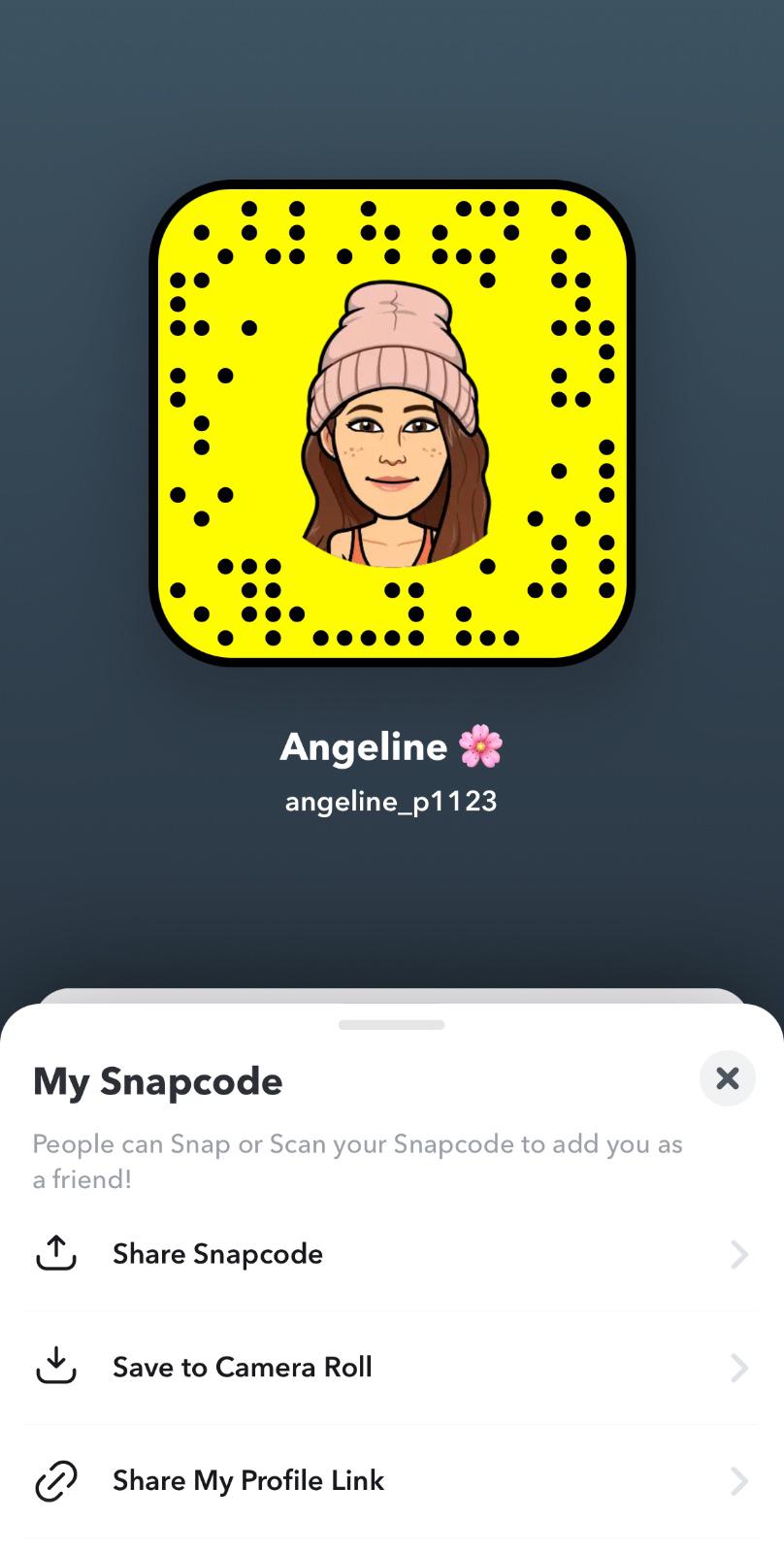Close the My Snapcode sheet
Image resolution: width=784 pixels, height=1553 pixels.
pyautogui.click(x=727, y=1078)
